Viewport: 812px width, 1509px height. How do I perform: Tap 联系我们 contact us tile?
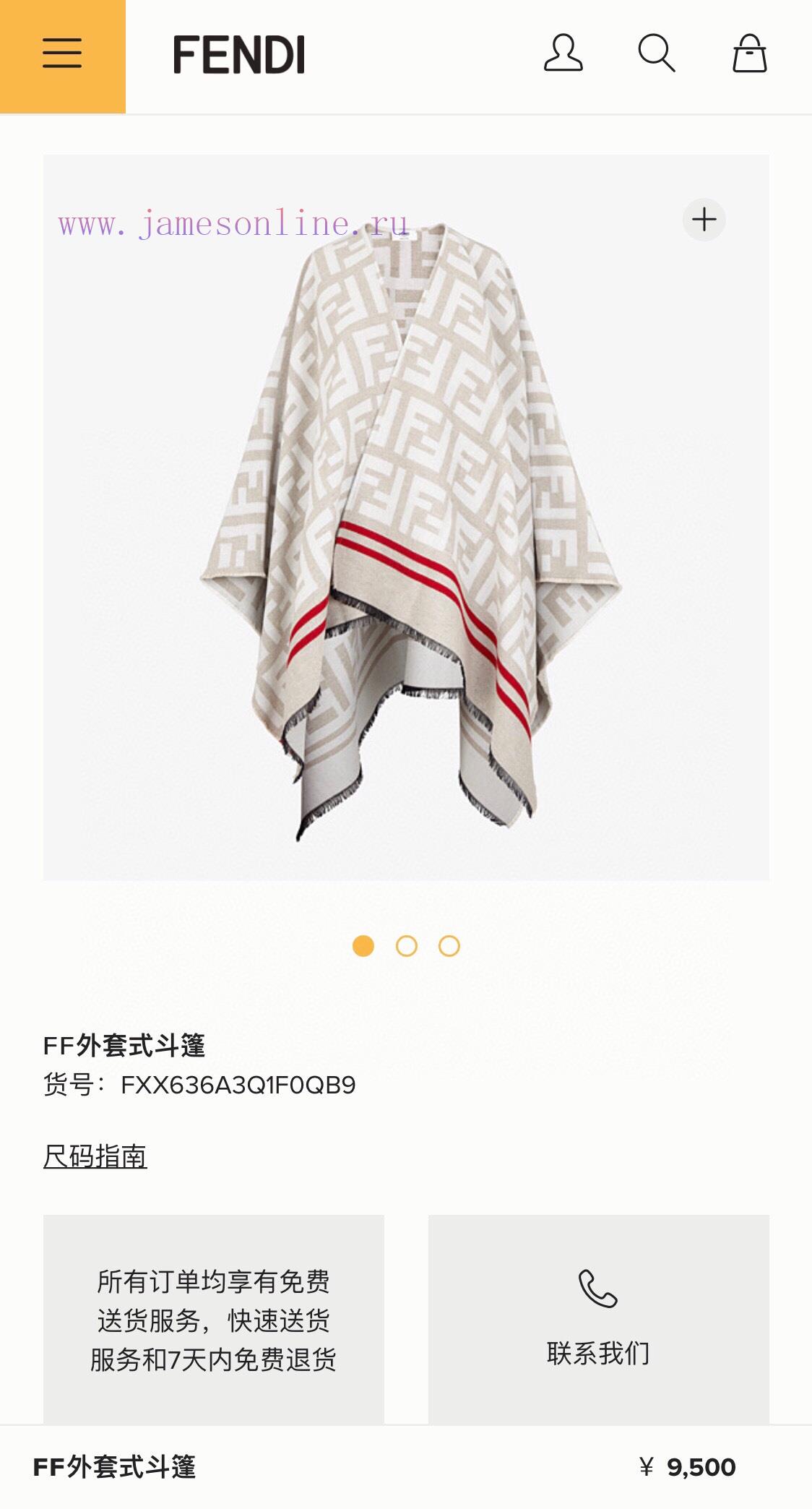[598, 1320]
